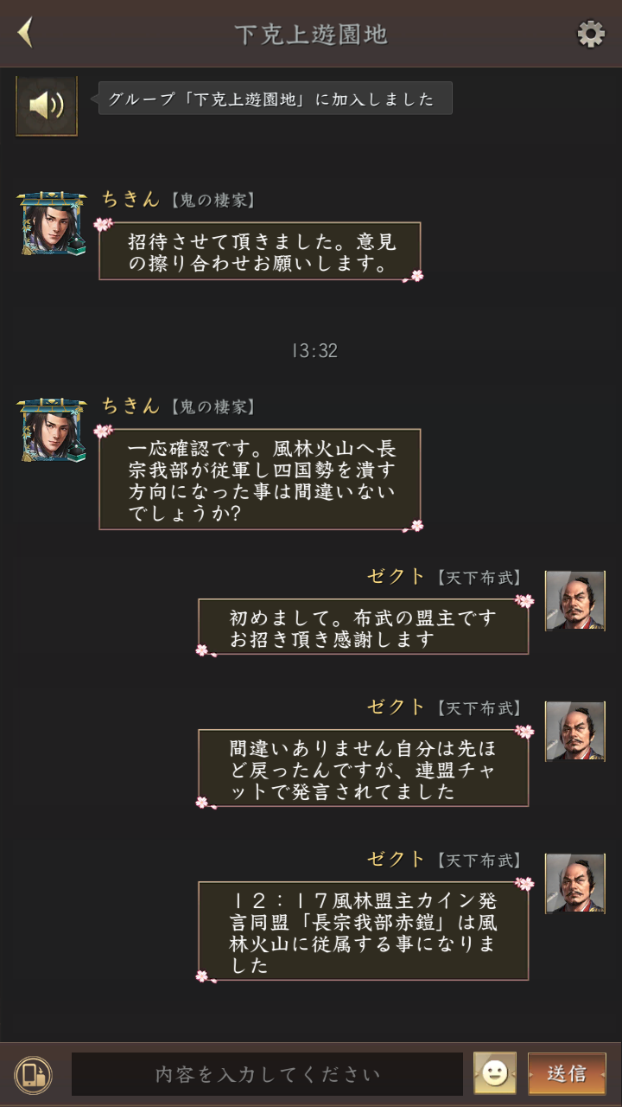Open ゼクト's avatar at 間違いありません message
Viewport: 622px width, 1107px height.
[575, 731]
